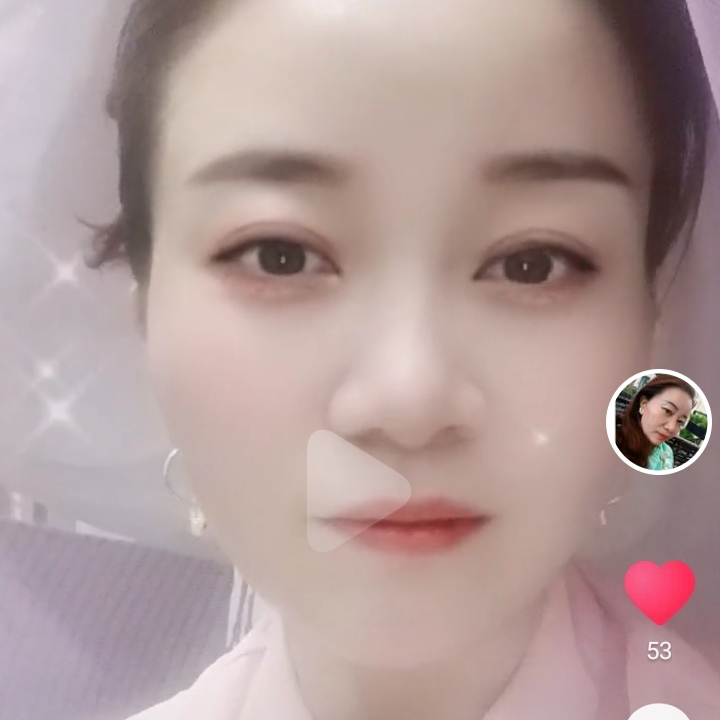Resume the paused video with the play button
This screenshot has height=720, width=720.
[354, 491]
